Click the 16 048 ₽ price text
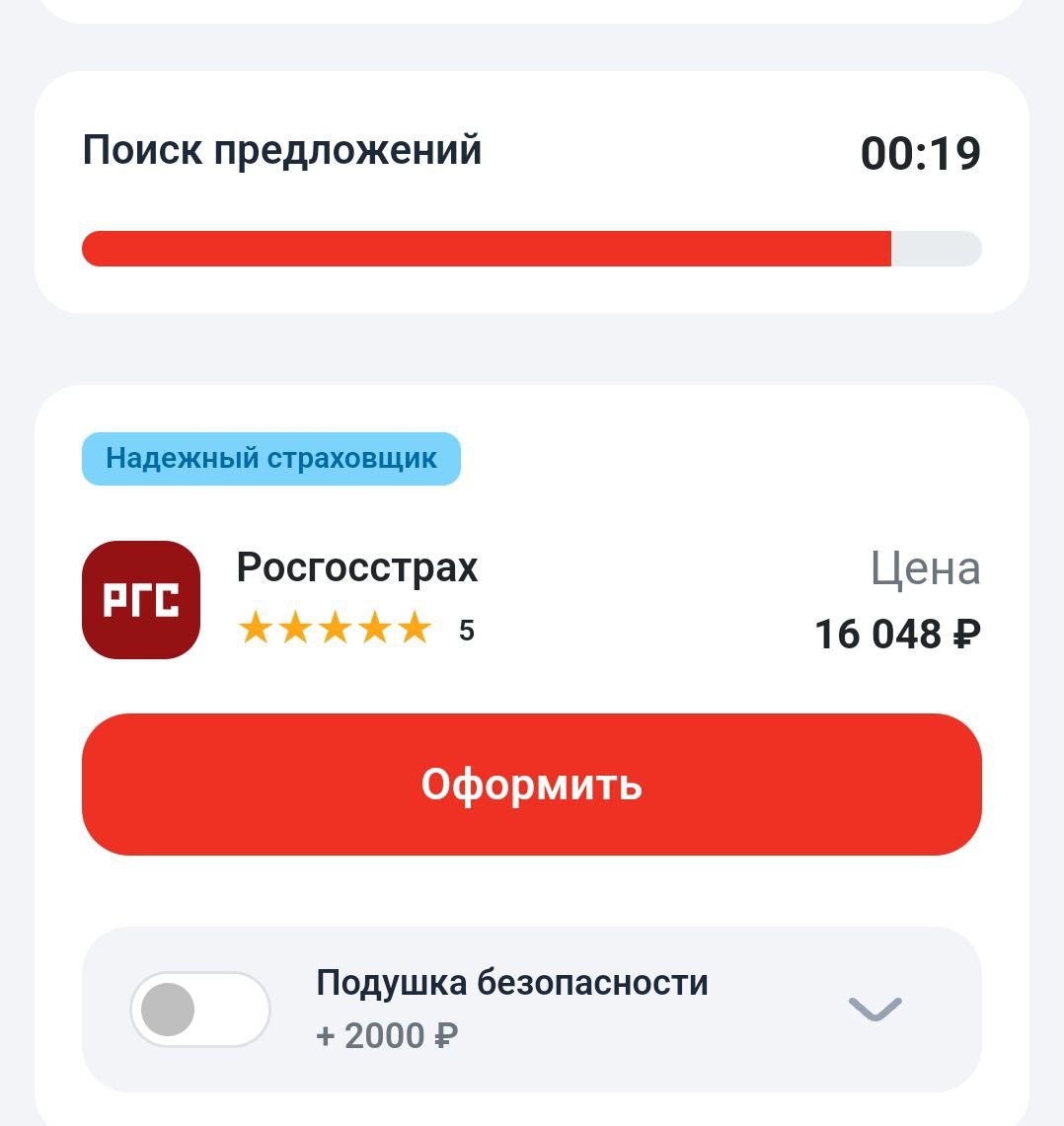 click(x=896, y=635)
